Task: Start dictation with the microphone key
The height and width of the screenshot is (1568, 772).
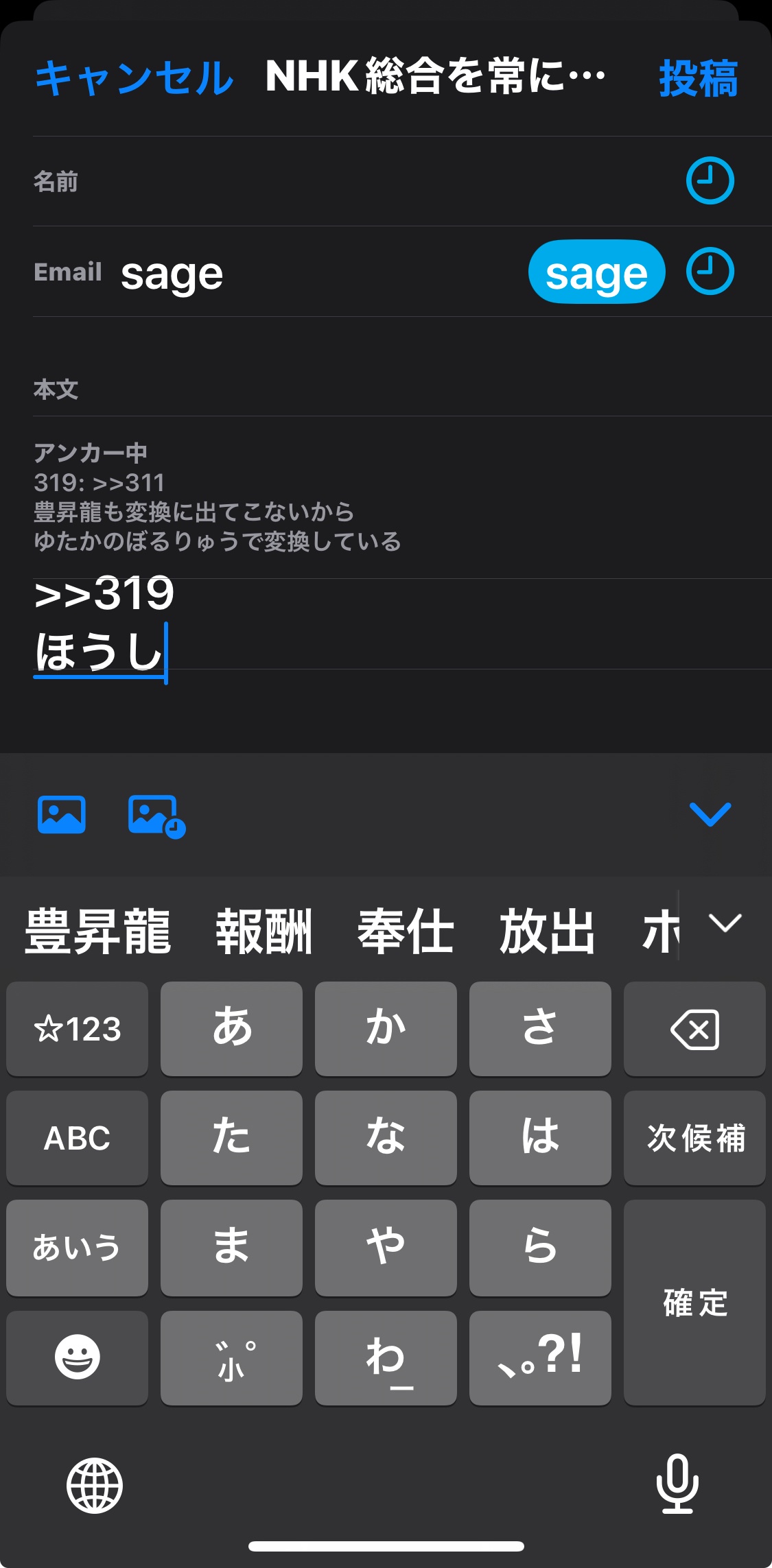Action: [677, 1484]
